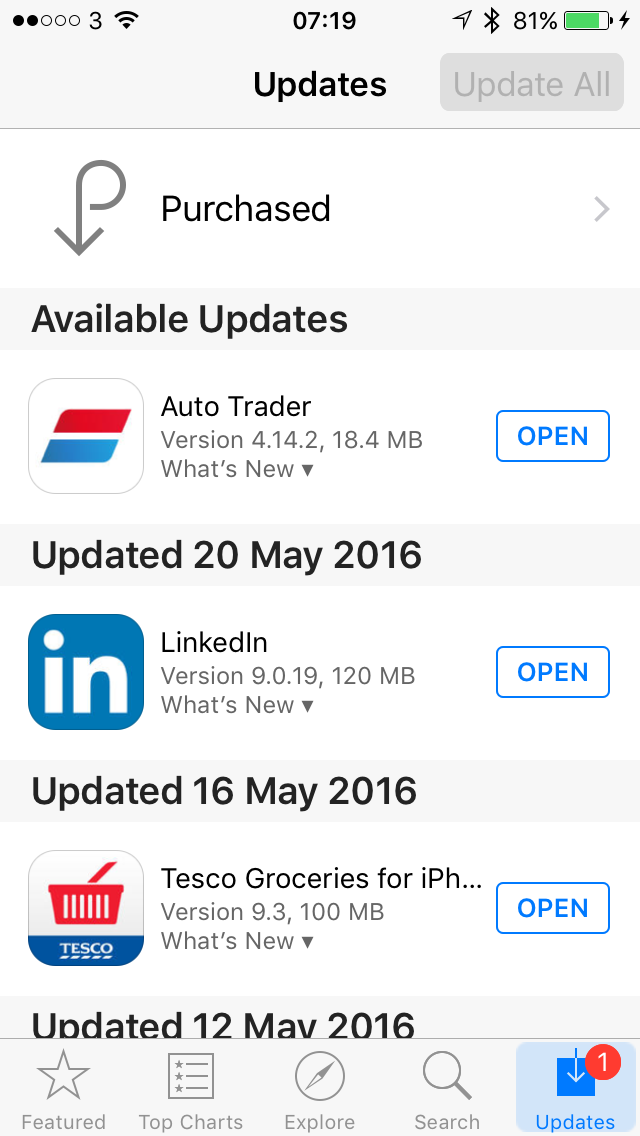Image resolution: width=640 pixels, height=1136 pixels.
Task: Select the Search tab
Action: [x=447, y=1089]
